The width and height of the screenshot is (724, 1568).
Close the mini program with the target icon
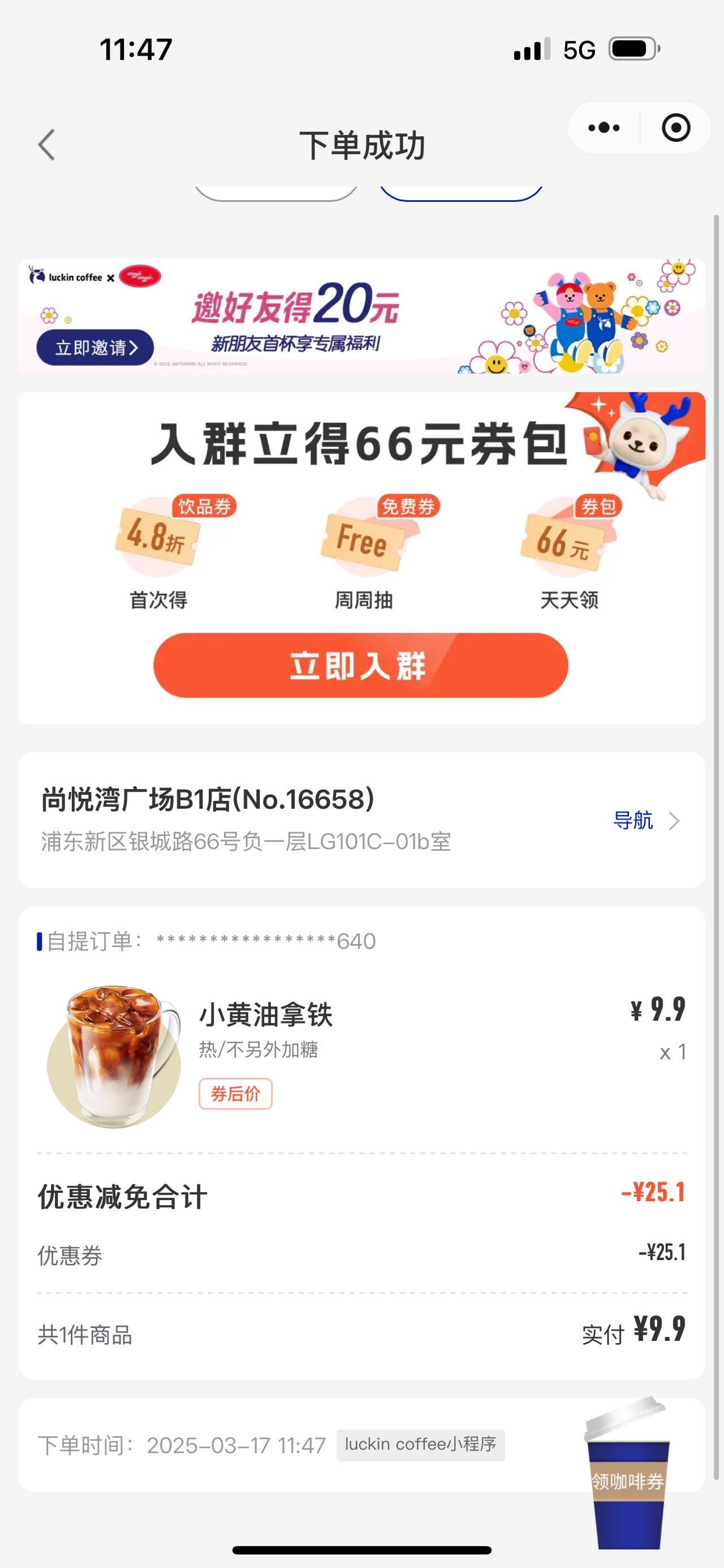676,128
